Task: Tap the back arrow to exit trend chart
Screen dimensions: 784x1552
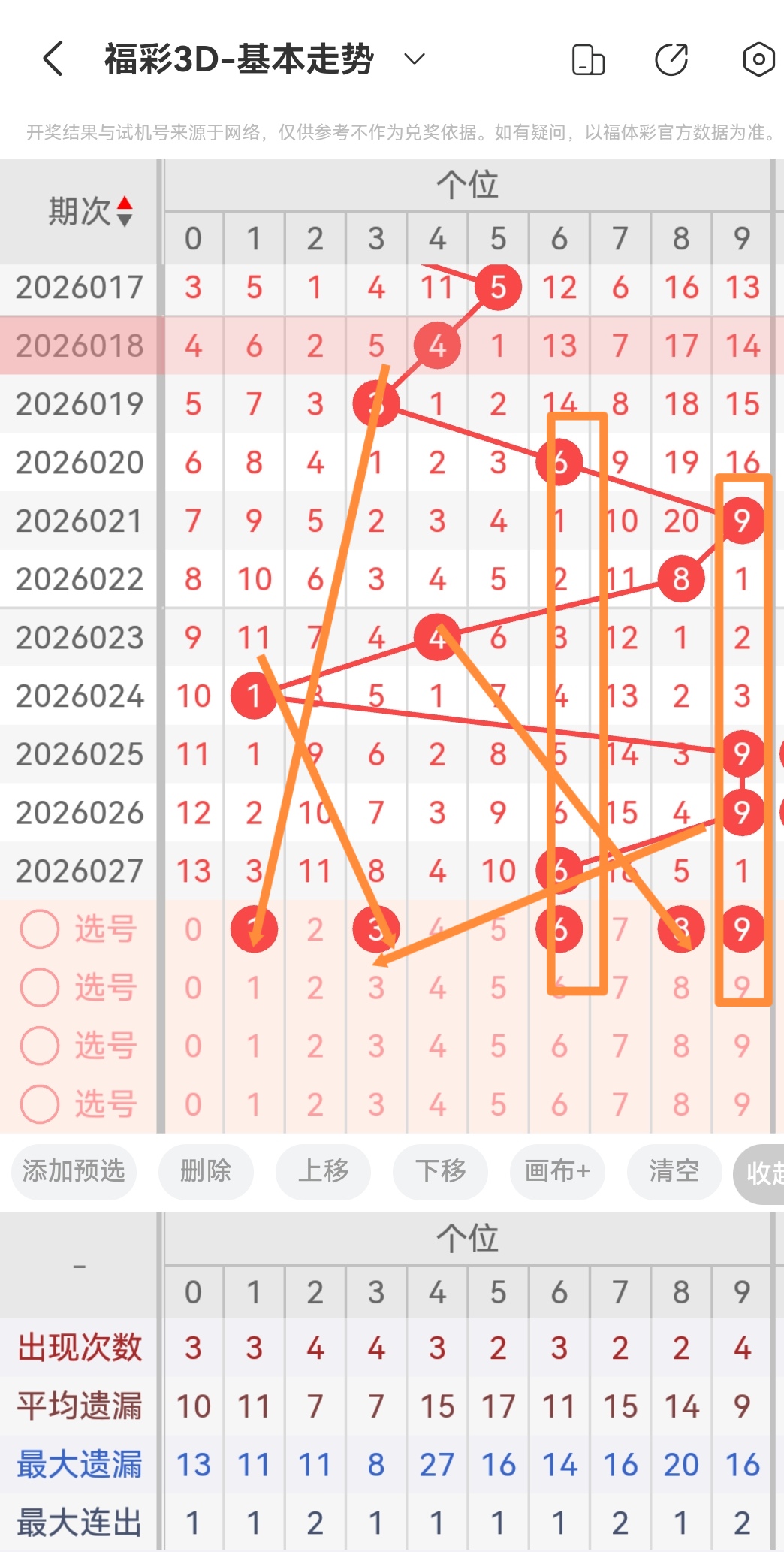Action: coord(51,59)
